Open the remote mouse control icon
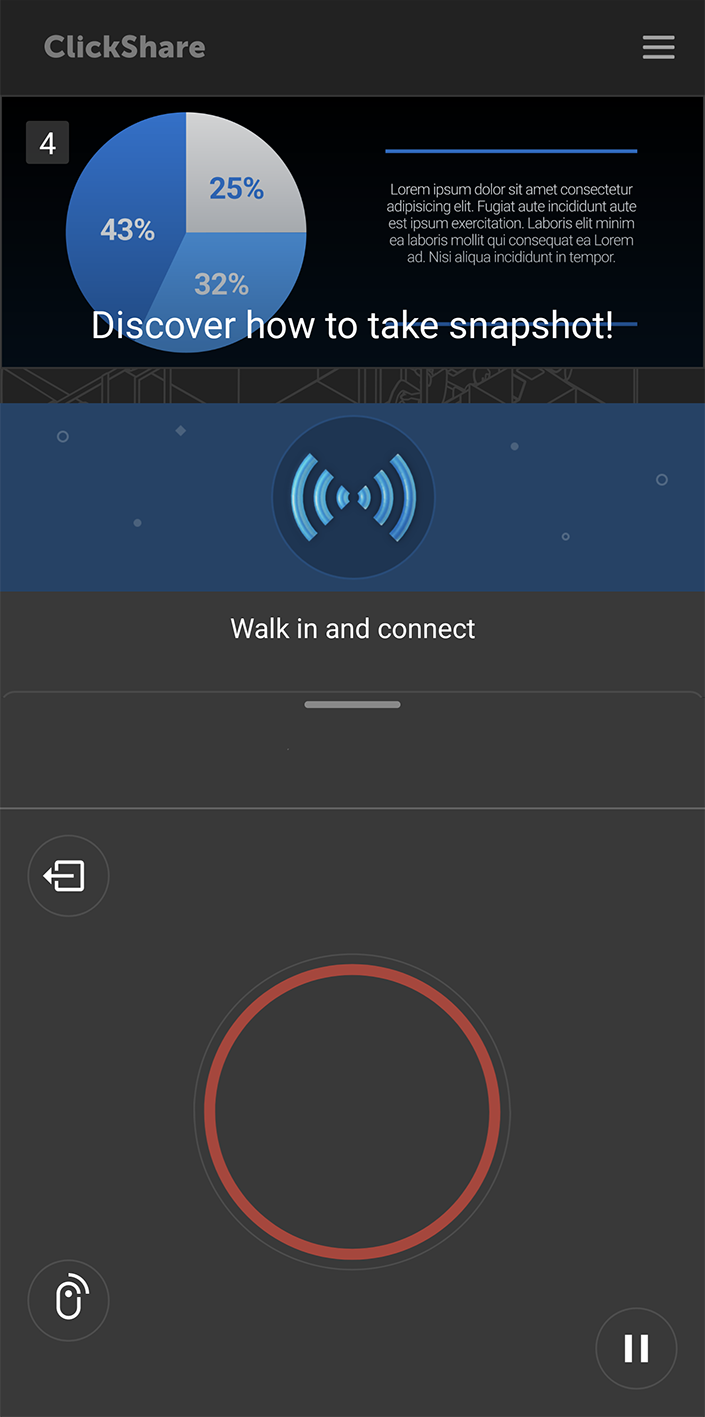This screenshot has width=705, height=1417. point(68,1300)
